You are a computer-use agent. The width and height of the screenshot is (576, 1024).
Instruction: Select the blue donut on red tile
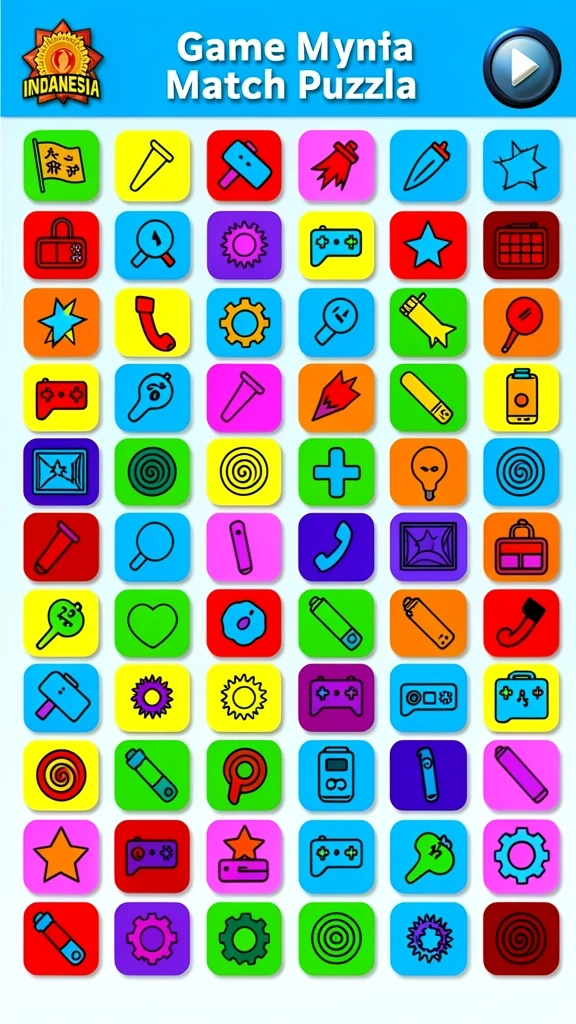click(244, 624)
